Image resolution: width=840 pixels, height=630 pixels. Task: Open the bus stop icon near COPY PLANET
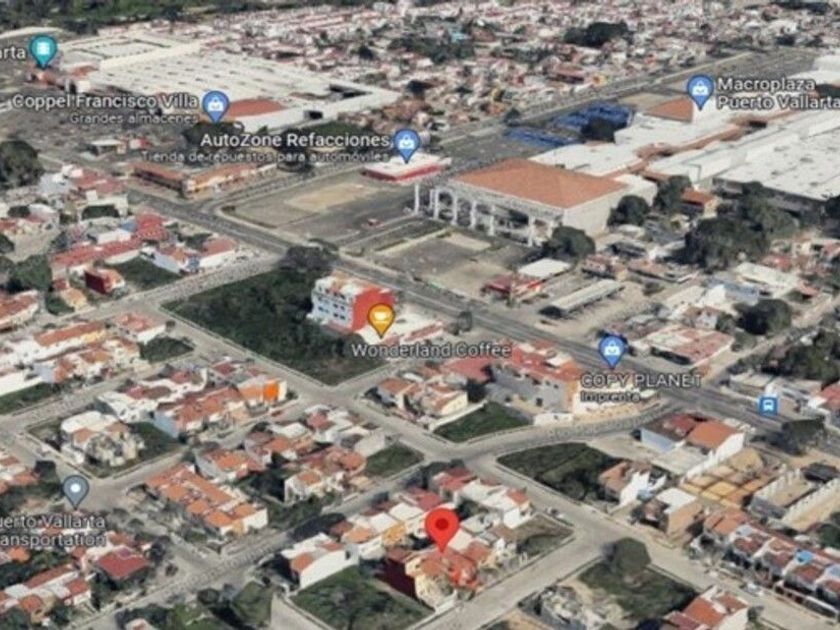(768, 406)
